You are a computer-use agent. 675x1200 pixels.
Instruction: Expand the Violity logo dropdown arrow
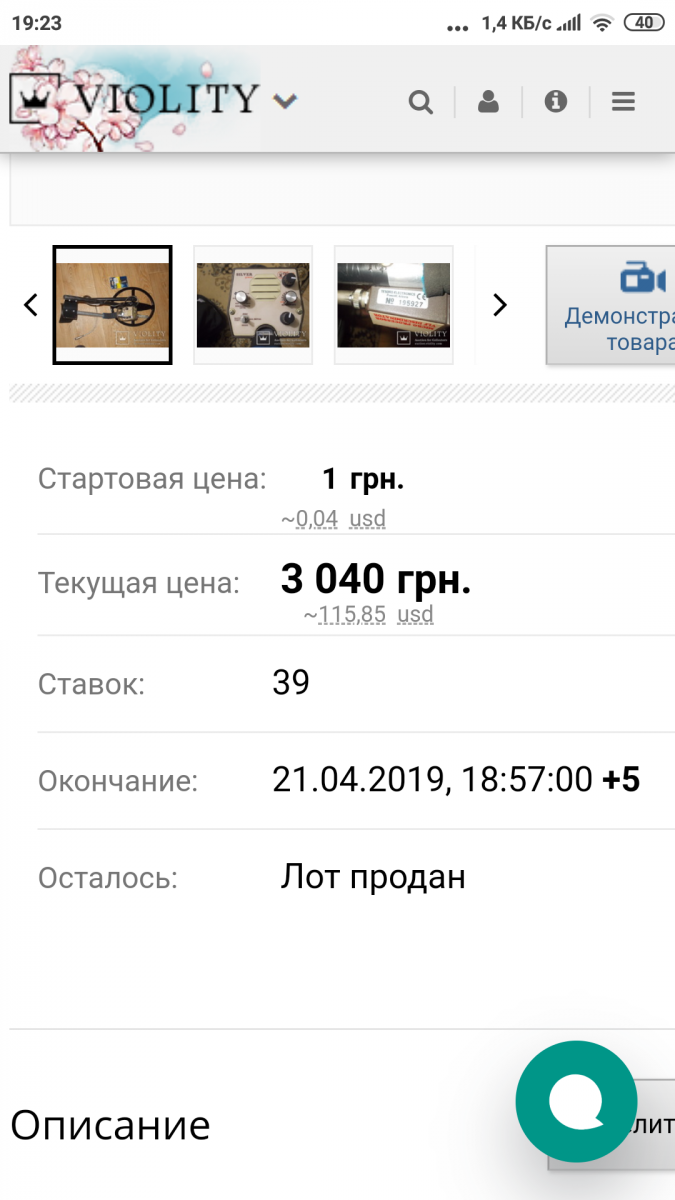286,101
